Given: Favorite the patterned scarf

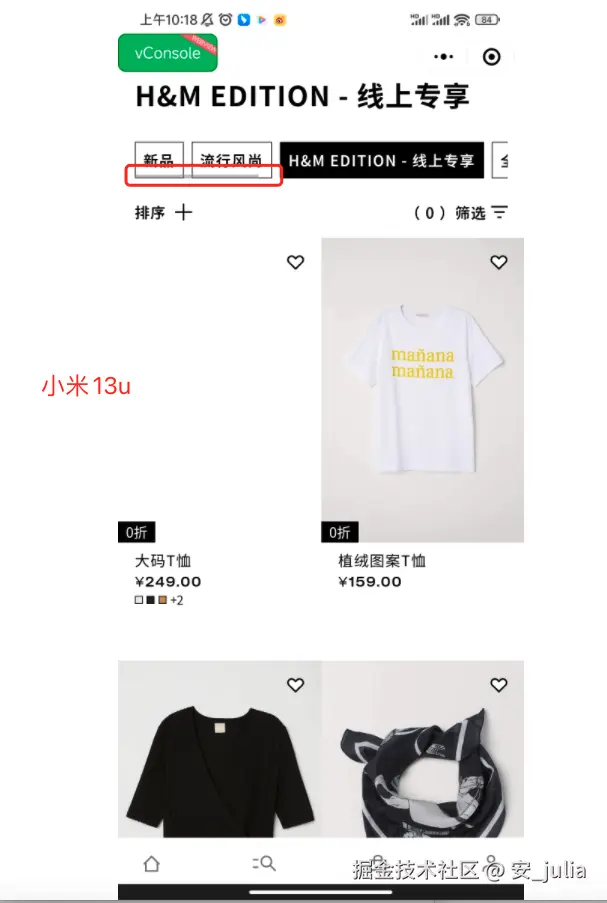Looking at the screenshot, I should point(498,685).
